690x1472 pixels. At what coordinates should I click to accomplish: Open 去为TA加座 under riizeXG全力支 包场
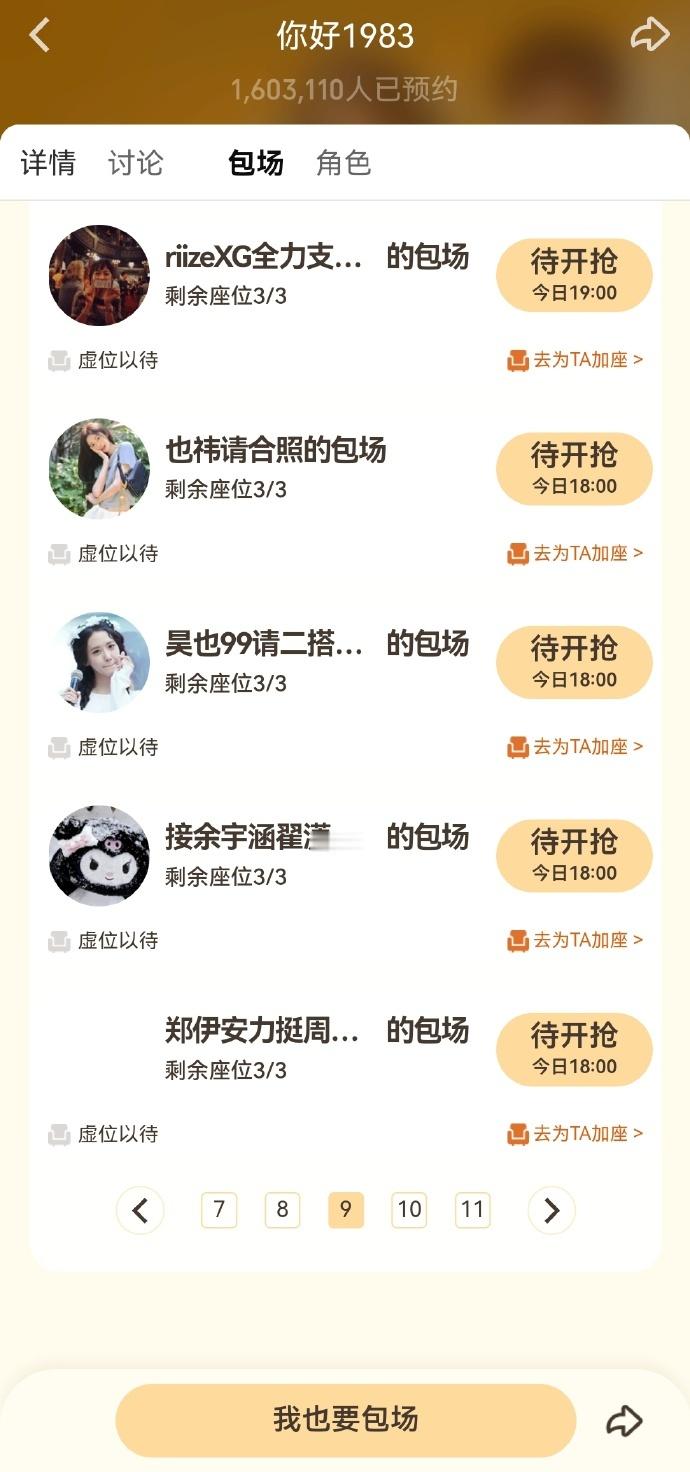click(576, 360)
